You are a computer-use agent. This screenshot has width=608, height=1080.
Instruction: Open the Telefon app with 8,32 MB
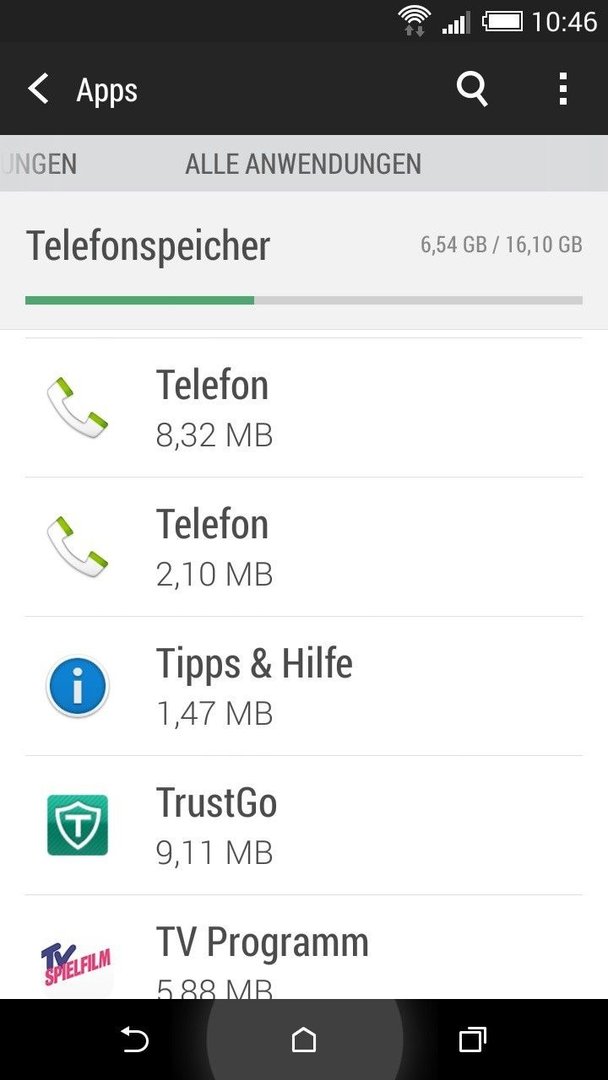(x=304, y=408)
